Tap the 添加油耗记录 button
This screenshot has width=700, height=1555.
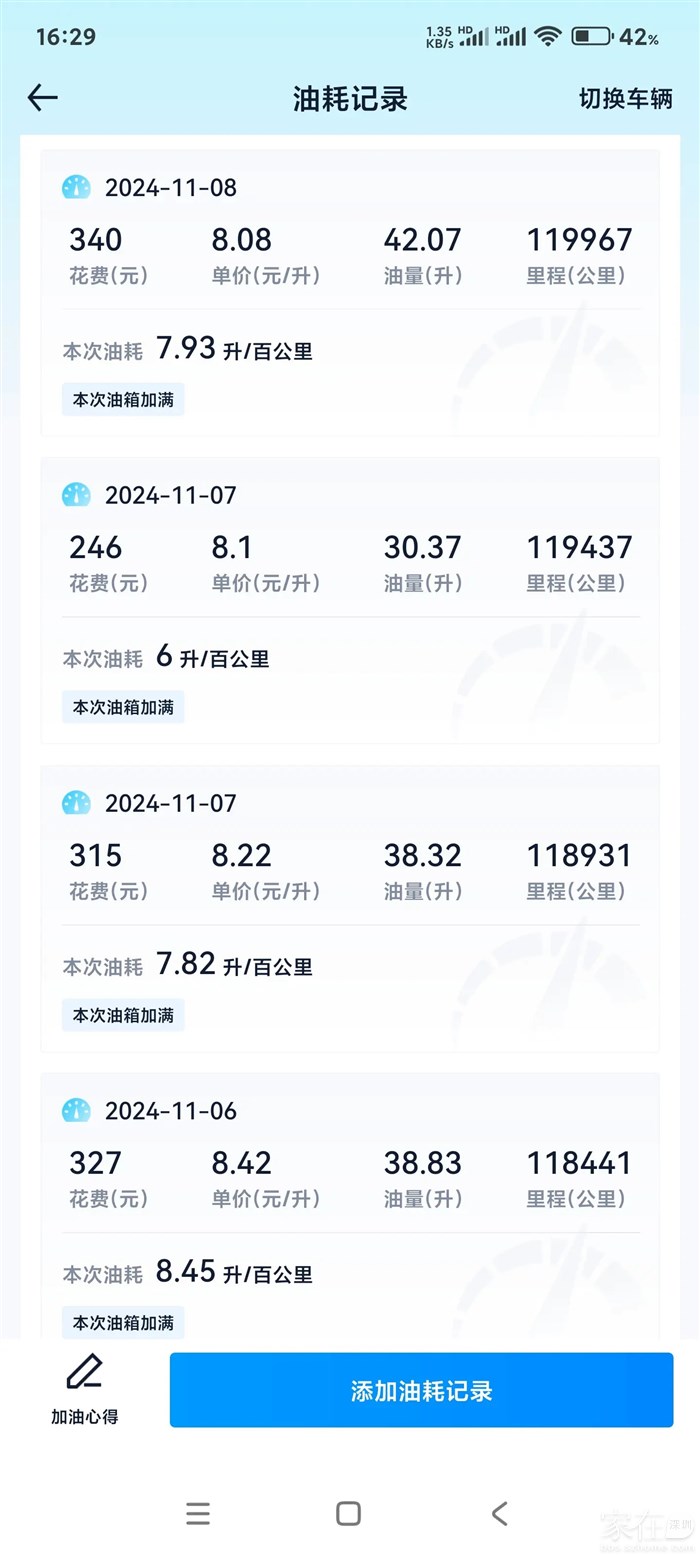(421, 1390)
